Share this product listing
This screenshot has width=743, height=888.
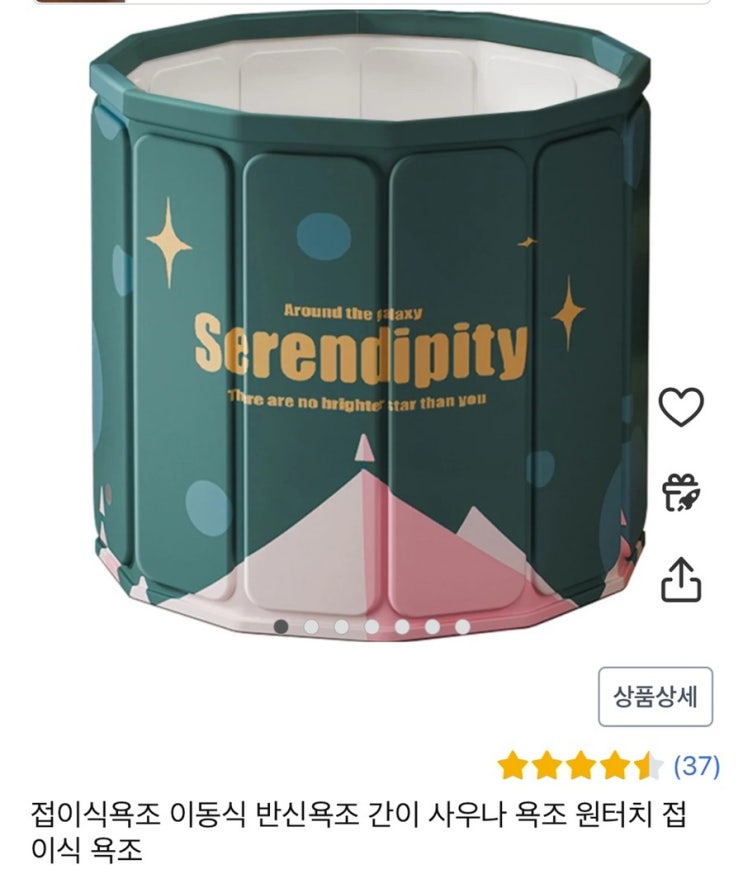pos(681,579)
